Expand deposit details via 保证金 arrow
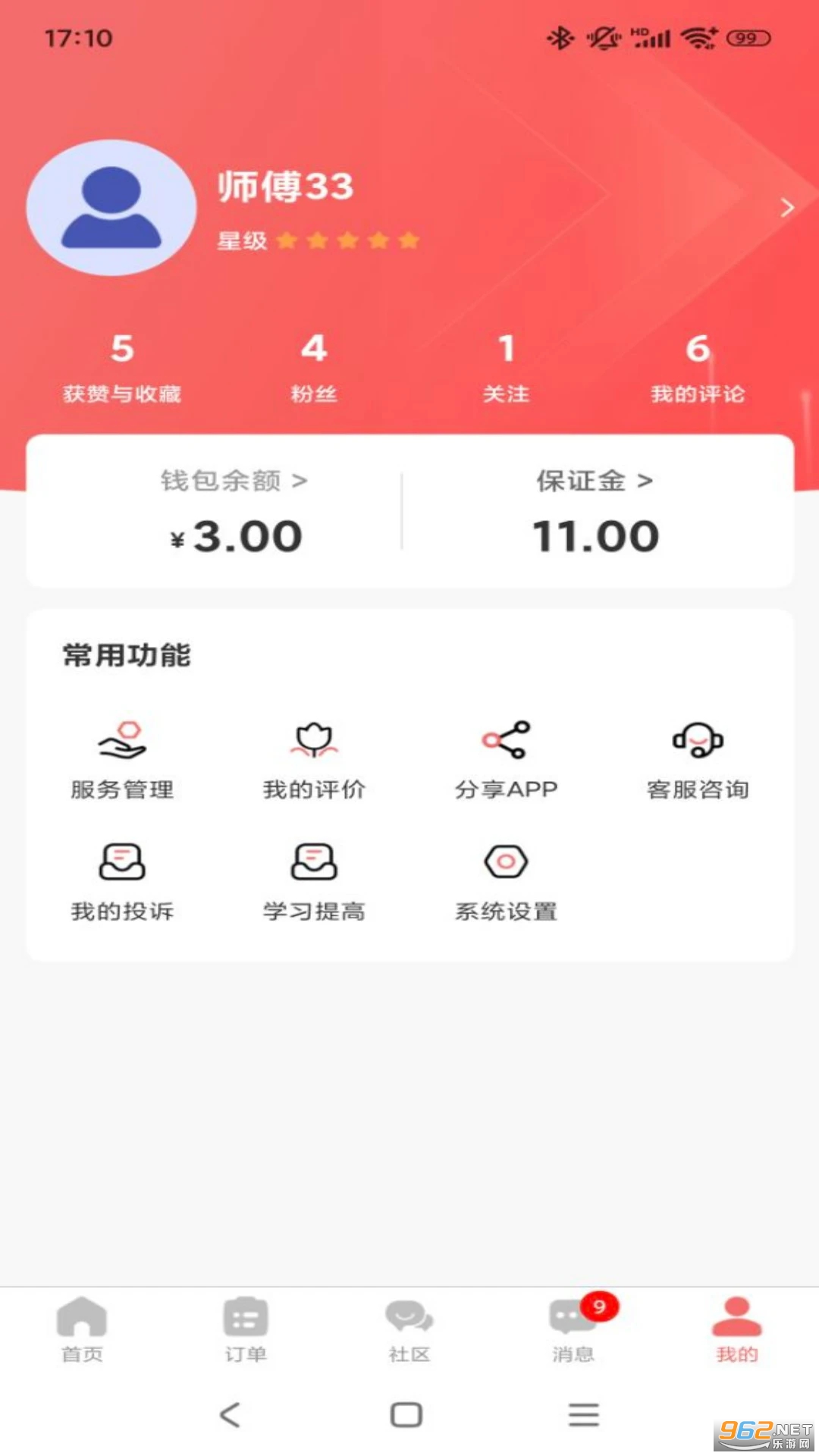This screenshot has width=819, height=1456. [645, 480]
